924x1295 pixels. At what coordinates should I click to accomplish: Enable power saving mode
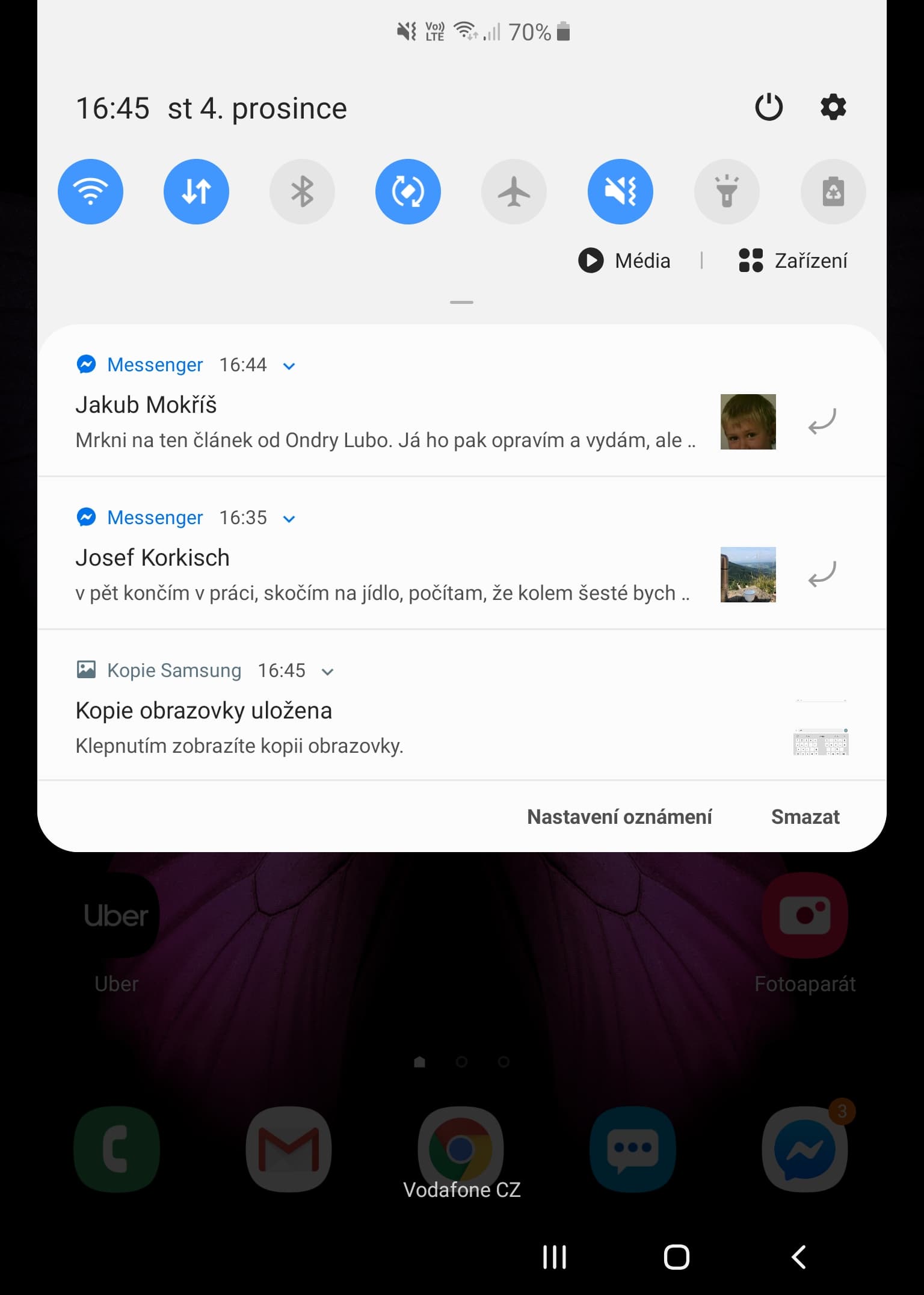833,191
